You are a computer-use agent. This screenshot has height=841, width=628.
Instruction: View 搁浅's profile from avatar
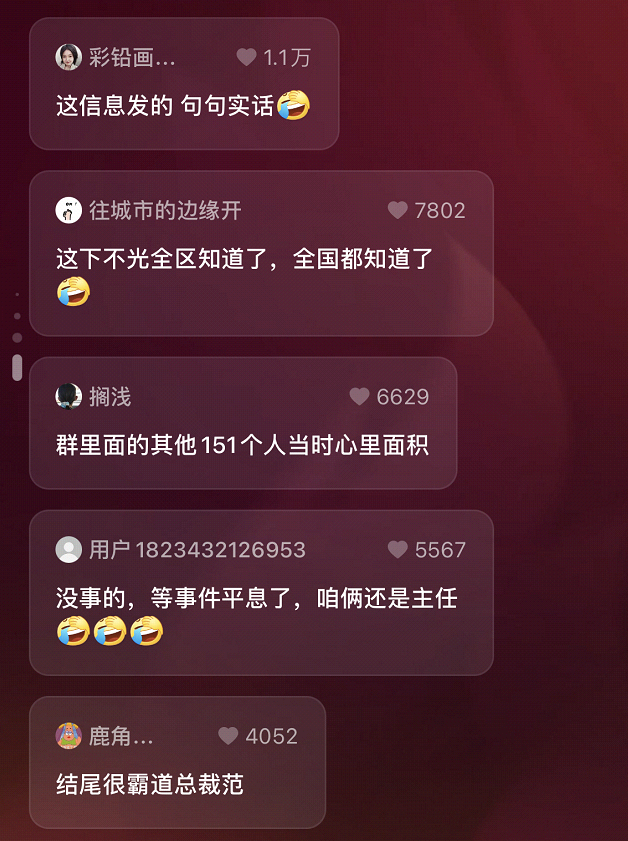(x=69, y=397)
